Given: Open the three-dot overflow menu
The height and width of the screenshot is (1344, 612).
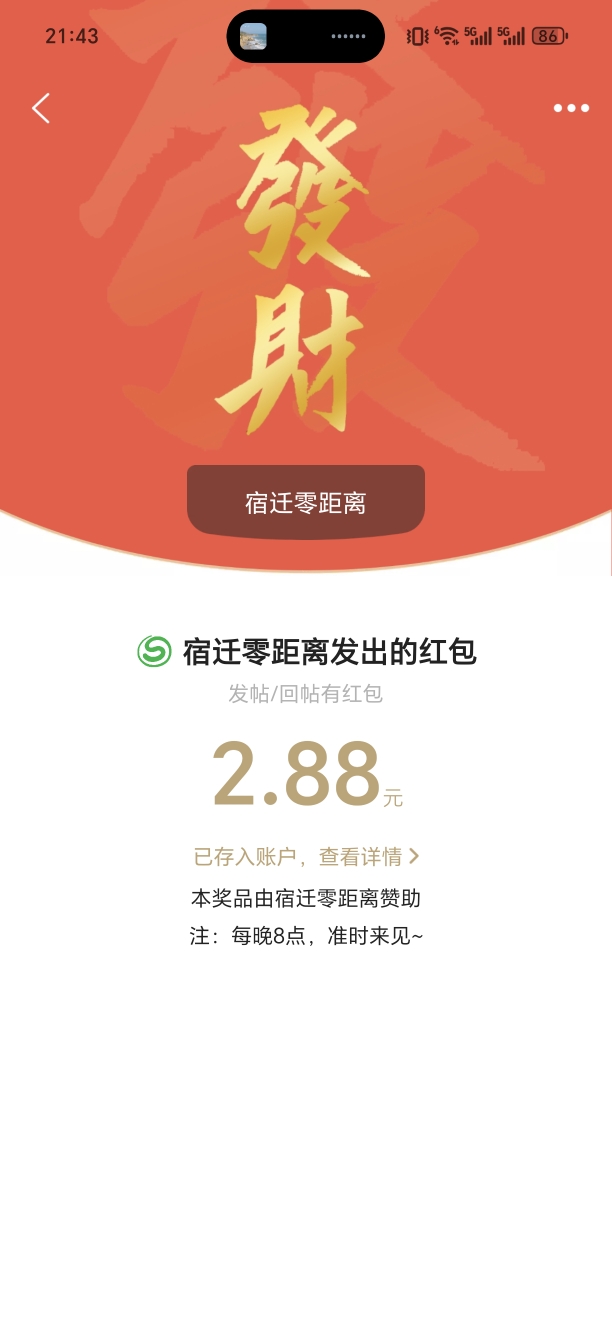Looking at the screenshot, I should point(571,108).
